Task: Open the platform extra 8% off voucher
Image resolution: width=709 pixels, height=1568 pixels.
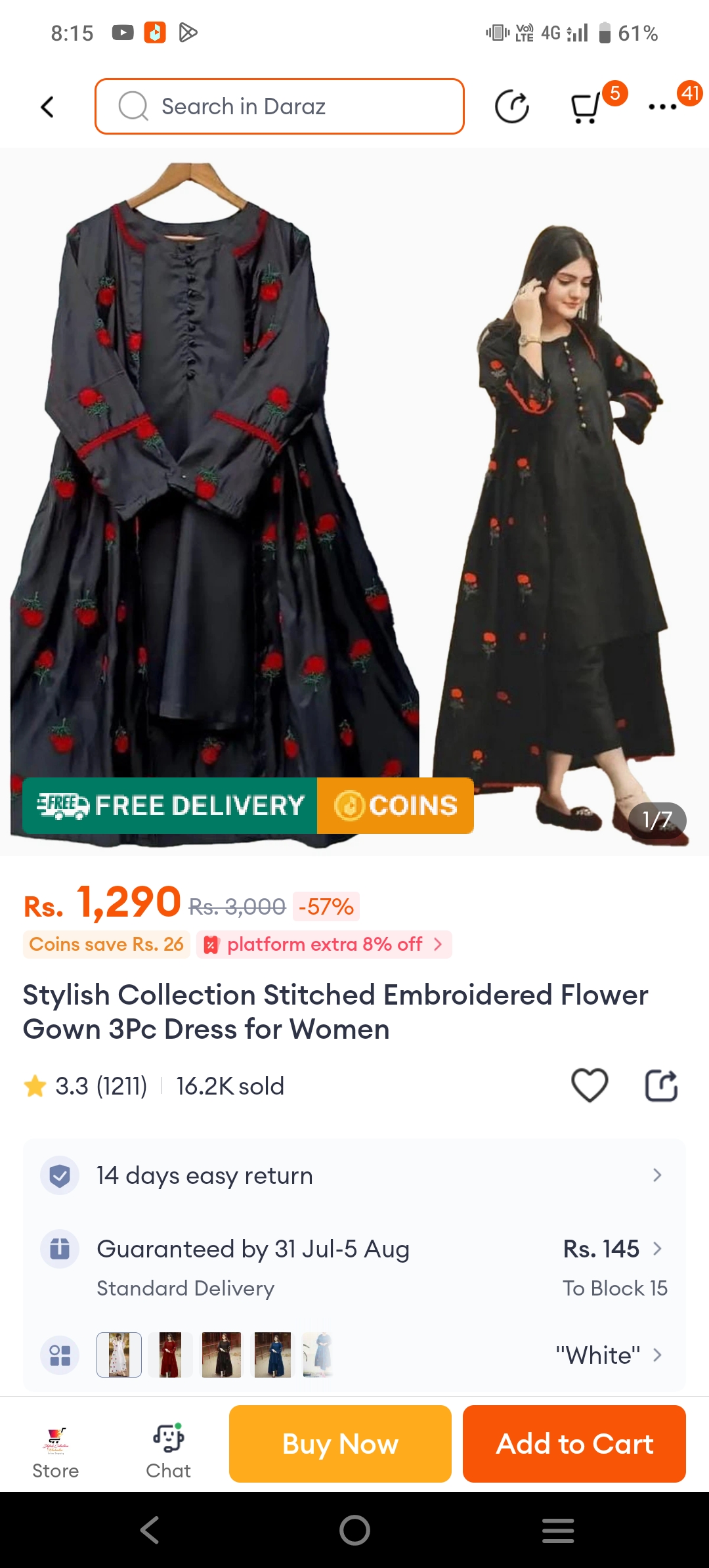Action: pyautogui.click(x=324, y=944)
